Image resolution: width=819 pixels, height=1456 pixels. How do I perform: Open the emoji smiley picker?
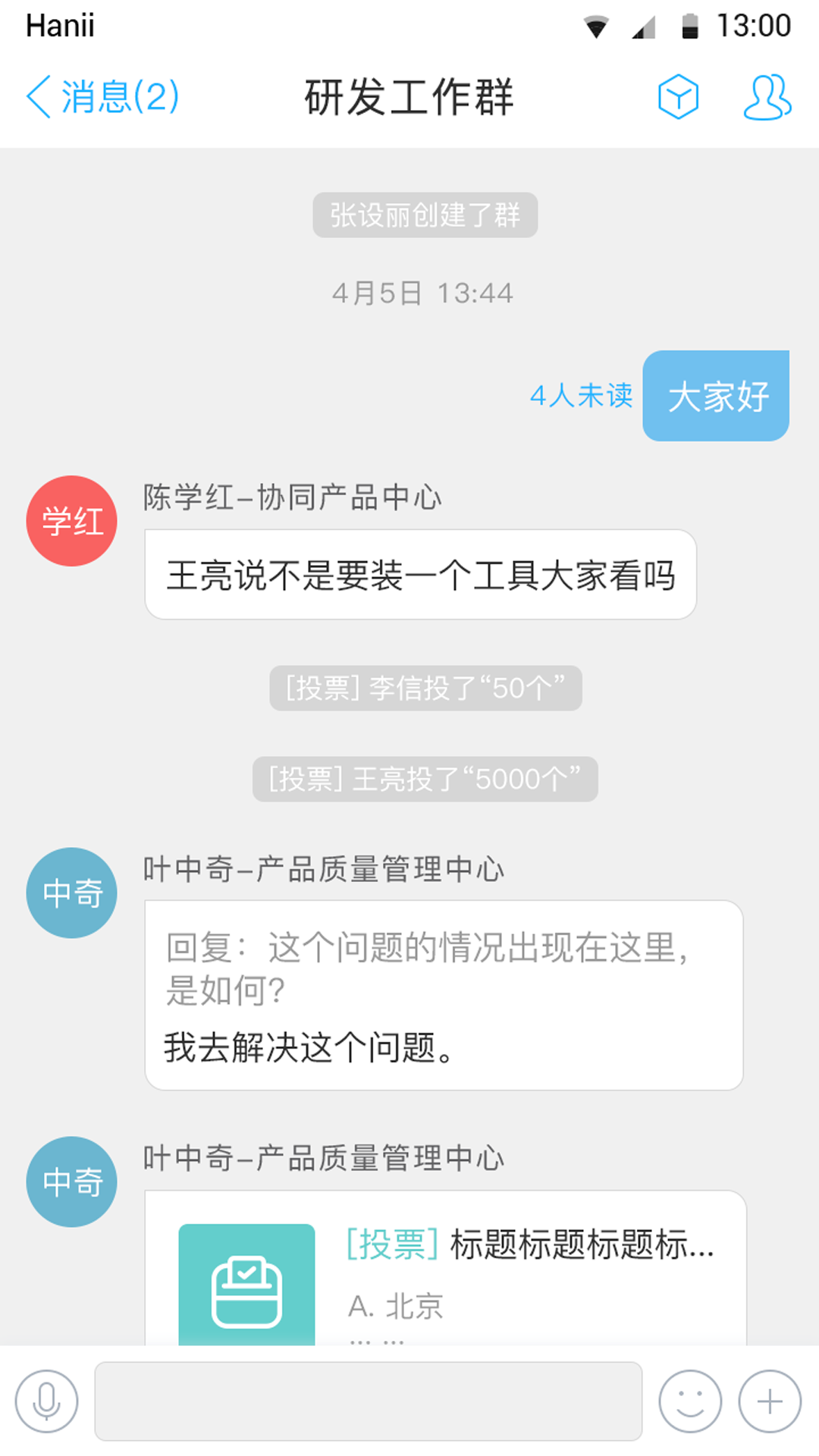(690, 1401)
